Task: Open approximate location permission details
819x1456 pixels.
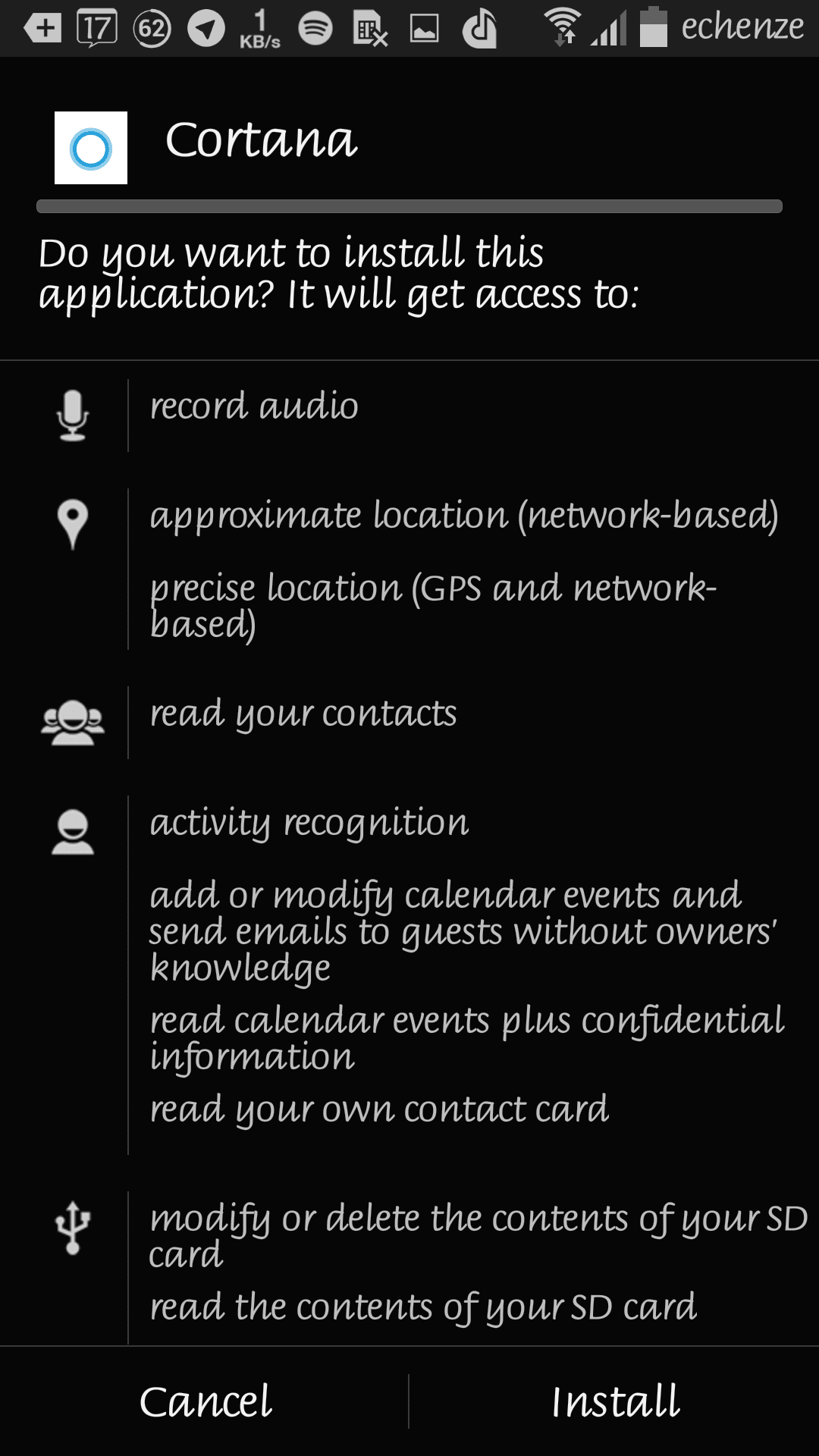Action: [464, 516]
